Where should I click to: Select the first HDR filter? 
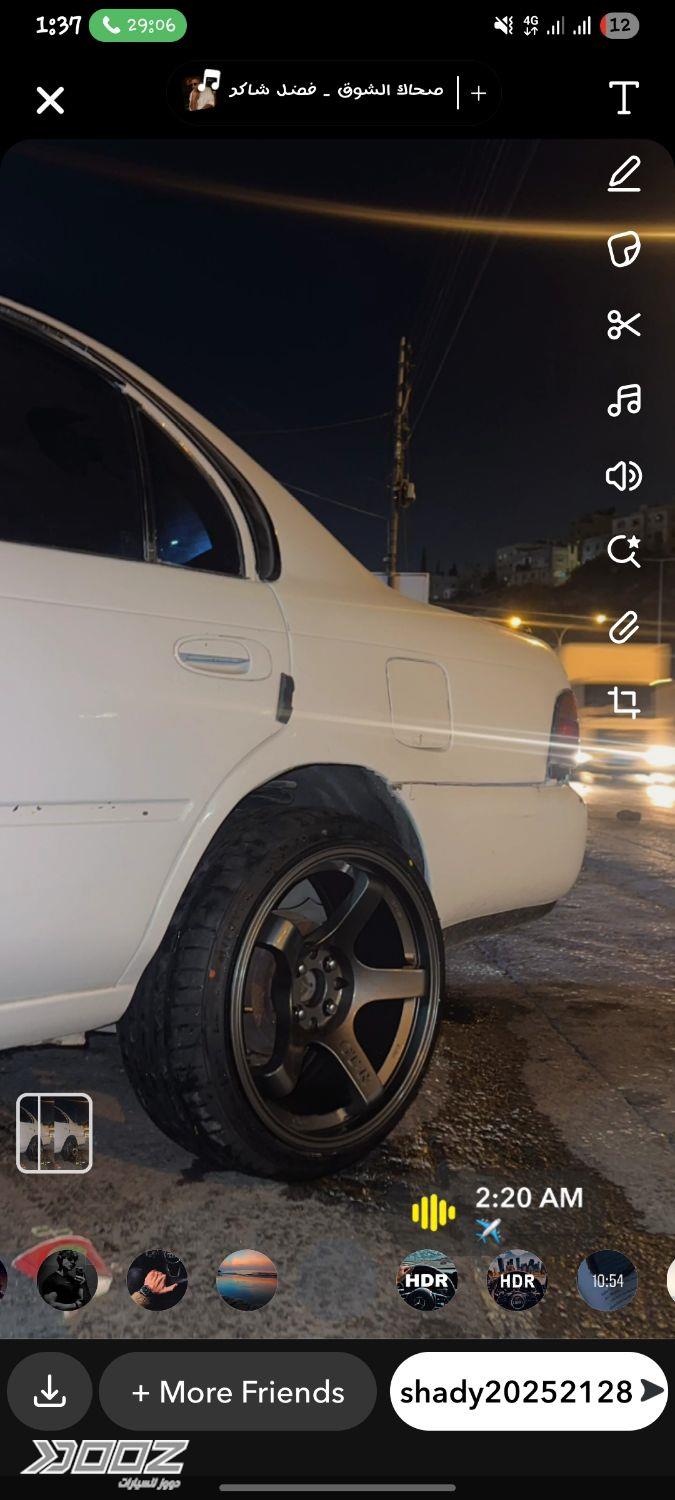click(427, 1280)
